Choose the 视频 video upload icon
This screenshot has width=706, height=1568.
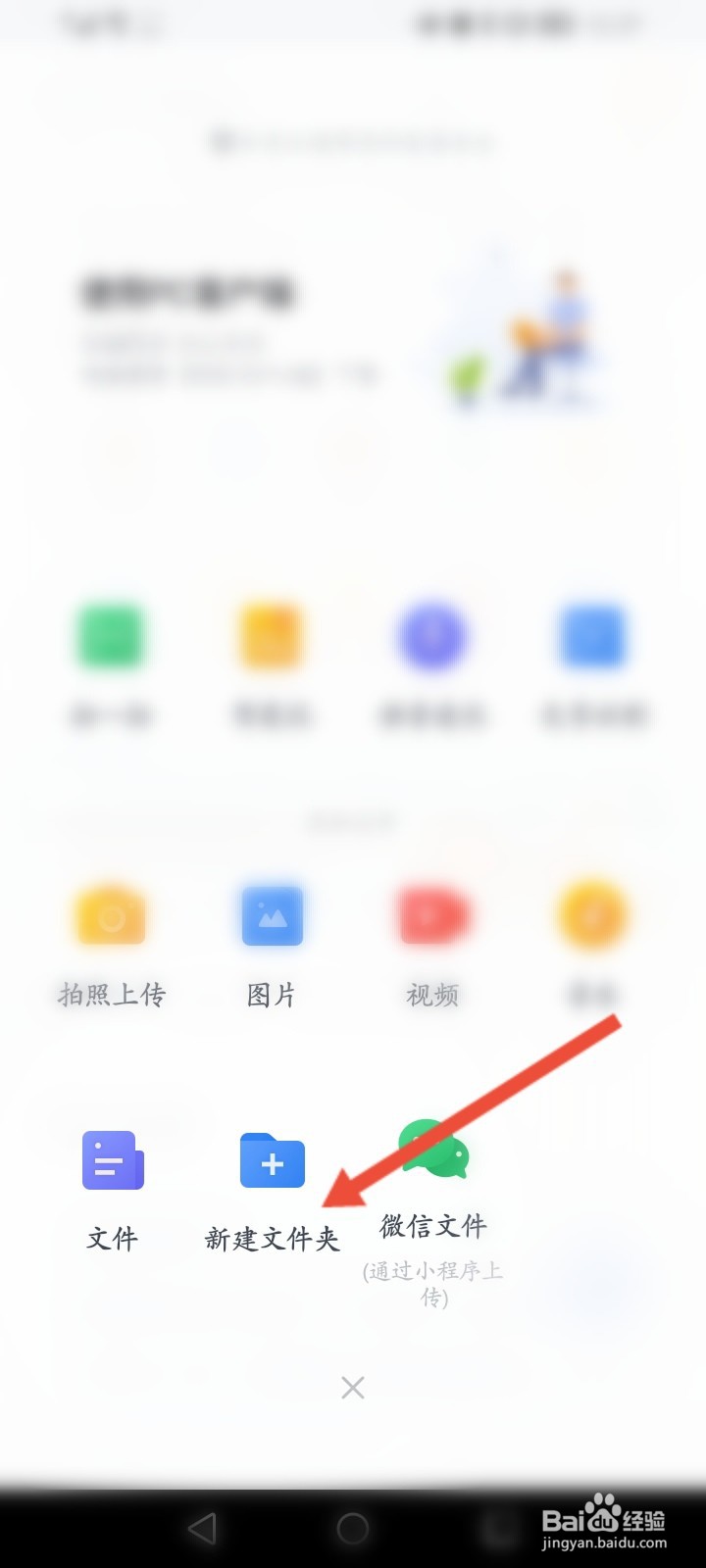(432, 914)
